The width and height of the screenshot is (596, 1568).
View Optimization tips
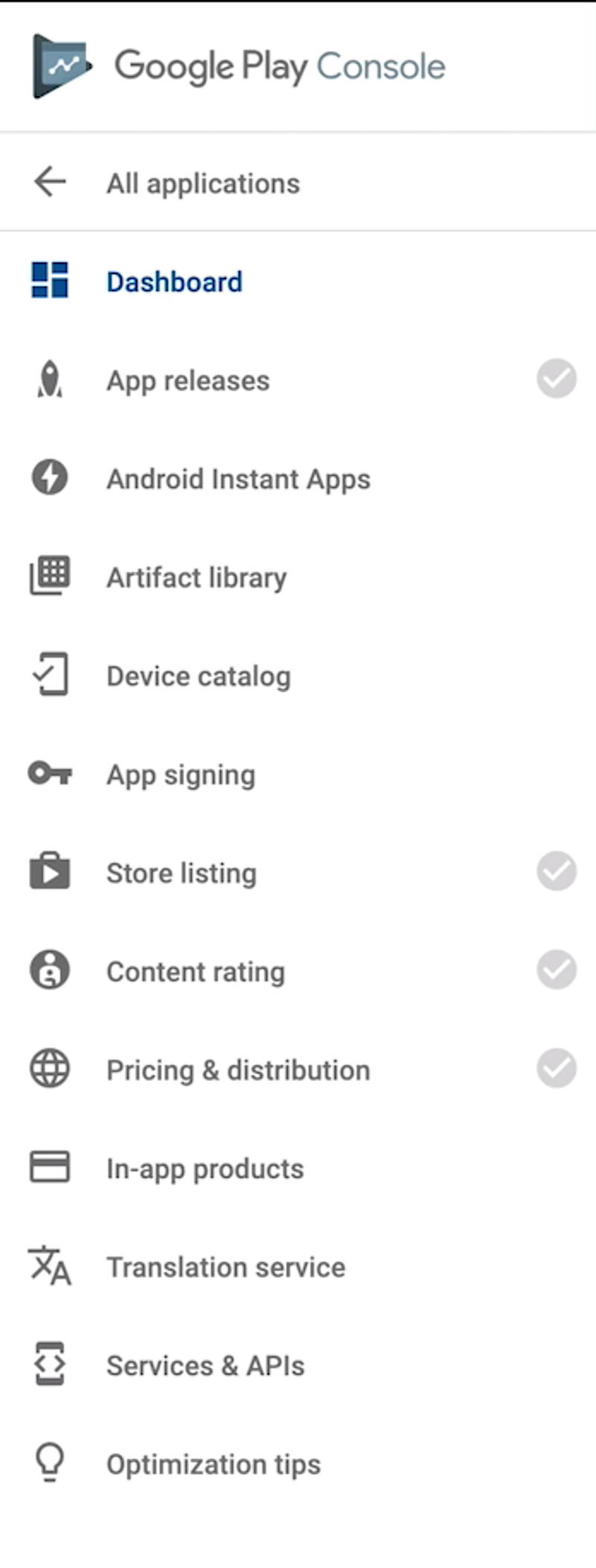click(x=214, y=1465)
